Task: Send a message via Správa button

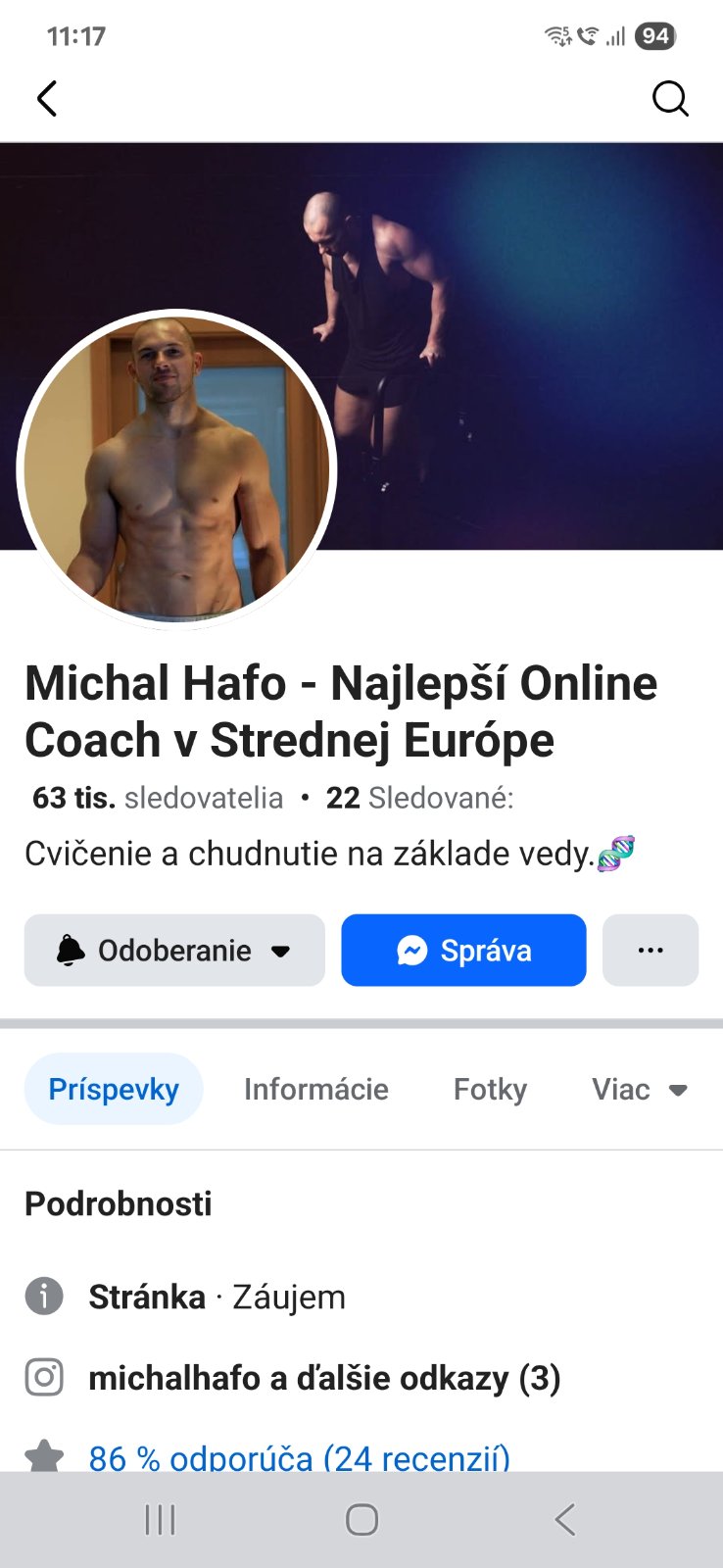Action: [x=463, y=951]
